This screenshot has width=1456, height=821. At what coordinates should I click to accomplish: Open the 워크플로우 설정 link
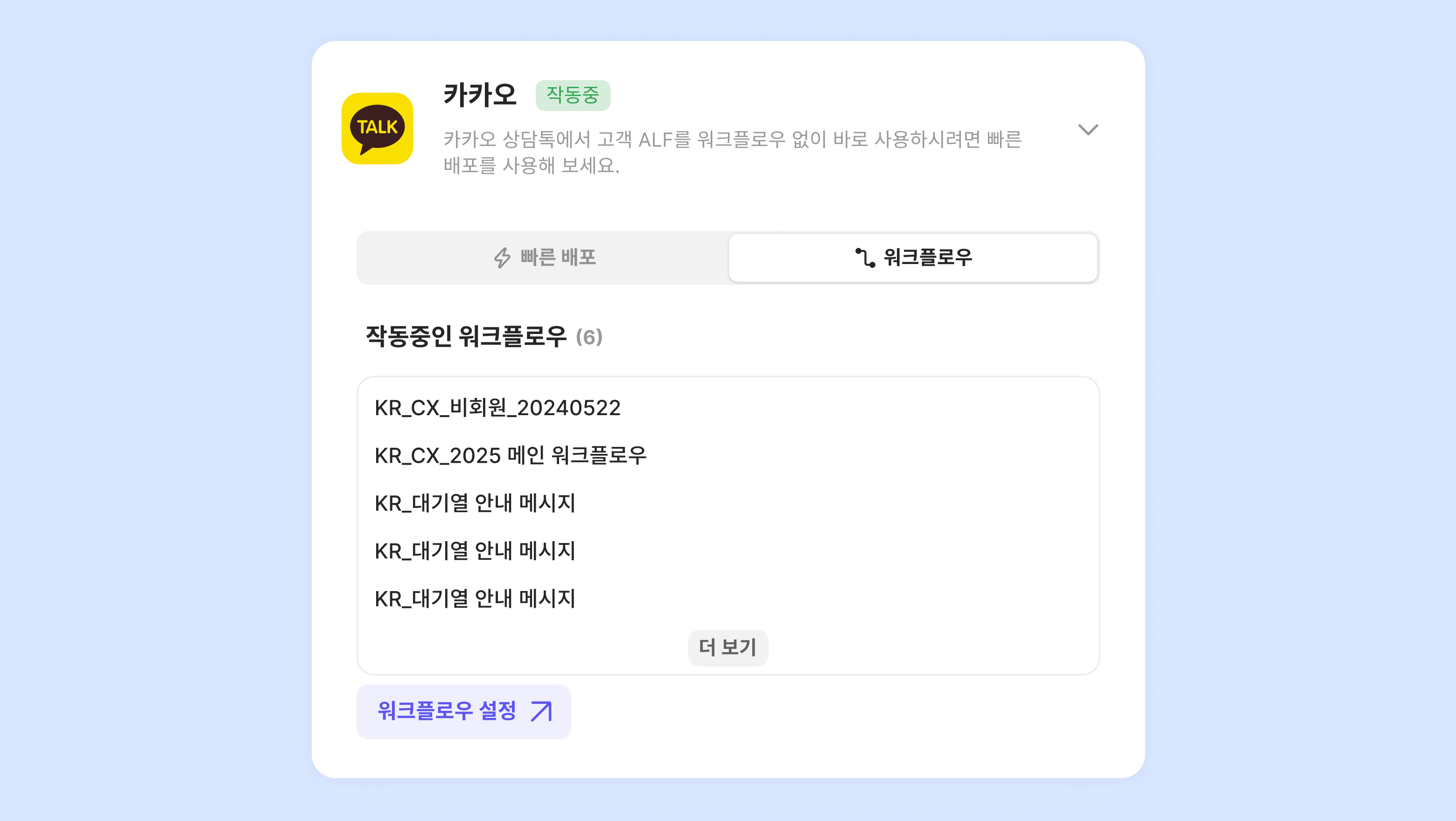tap(463, 711)
